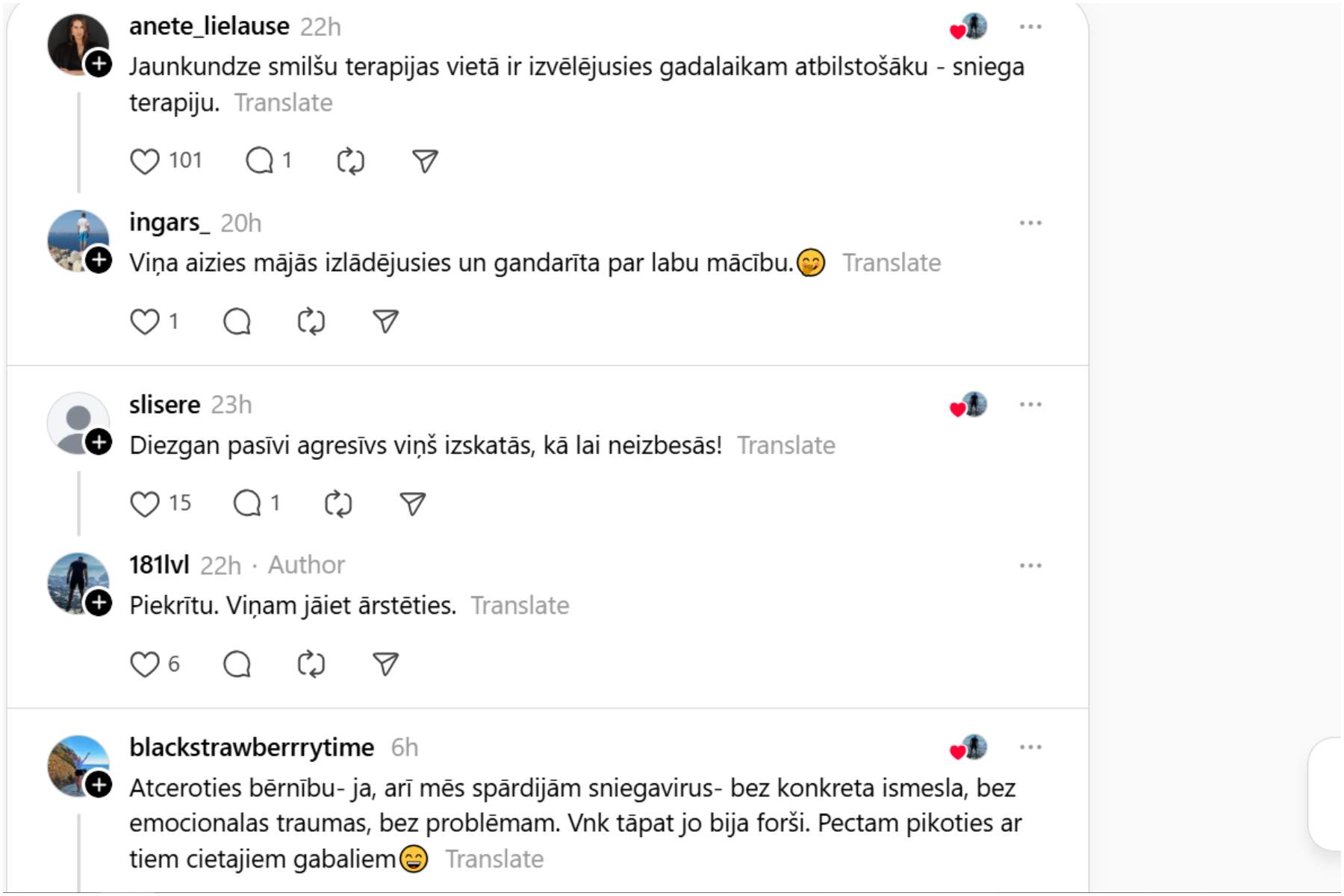Repost 181lvl's author reply
This screenshot has height=896, width=1344.
[311, 664]
